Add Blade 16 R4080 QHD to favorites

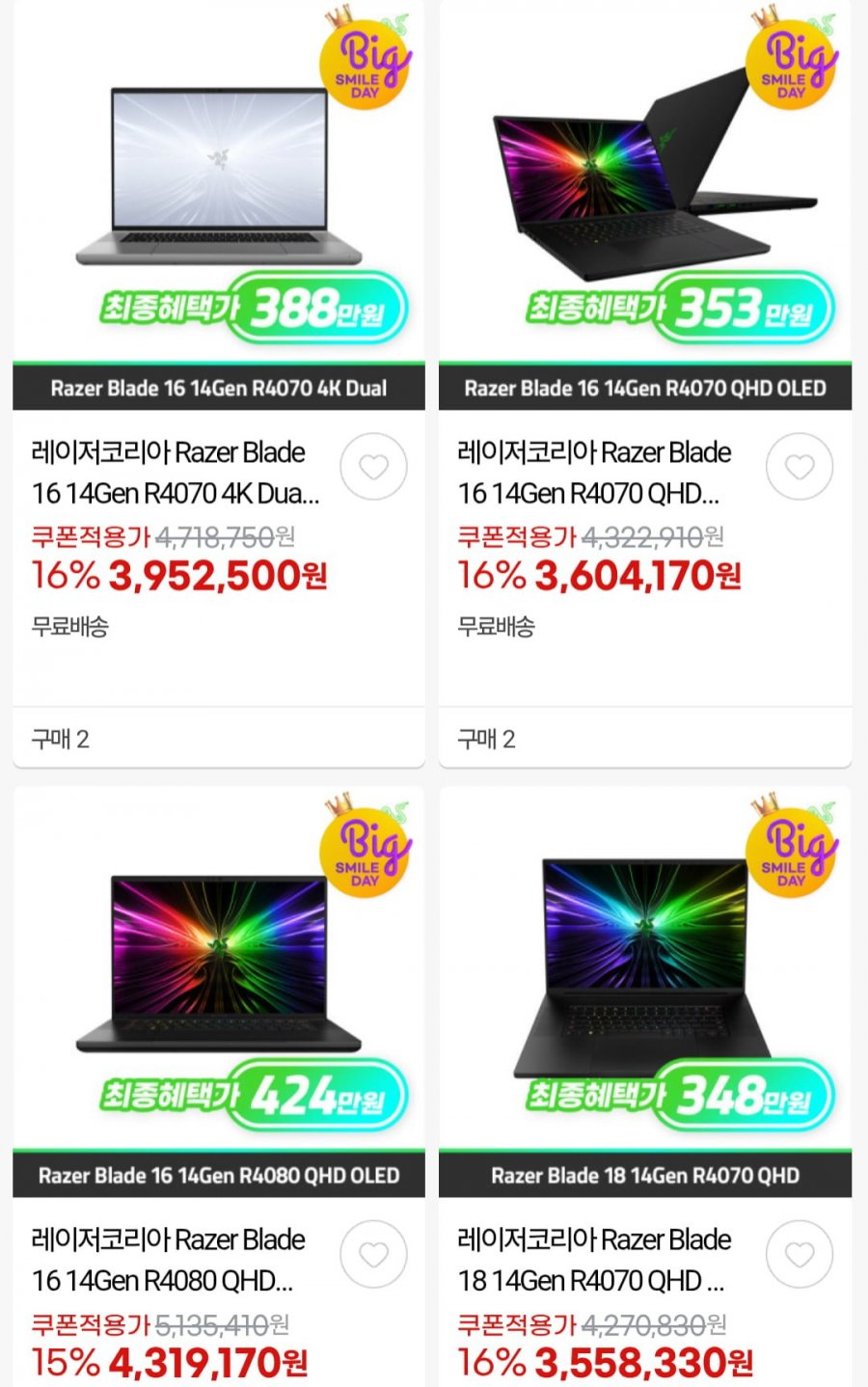coord(373,1254)
